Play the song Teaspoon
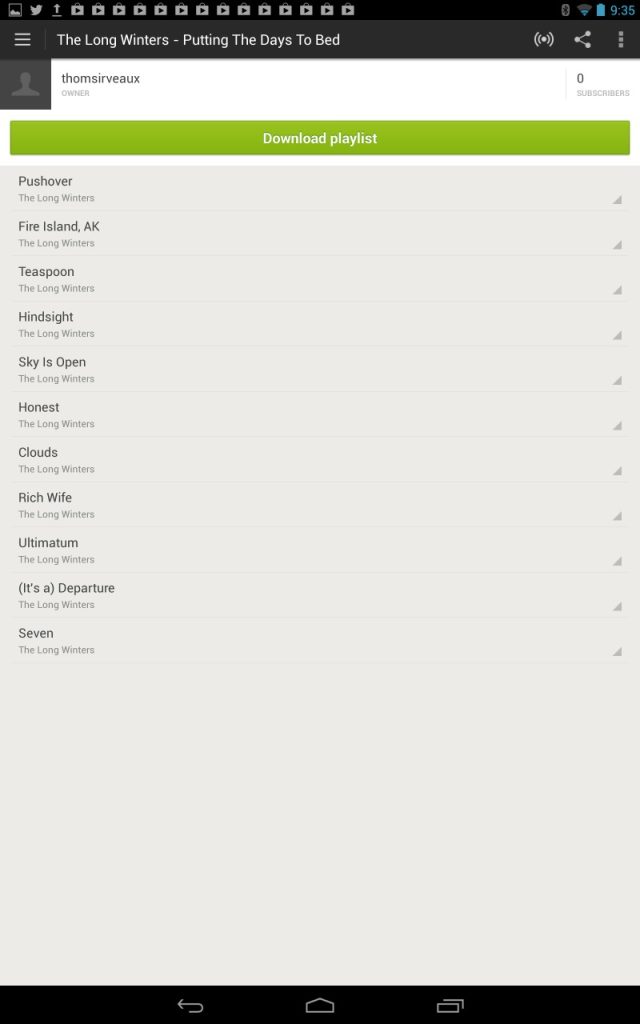The image size is (640, 1024). pos(320,279)
